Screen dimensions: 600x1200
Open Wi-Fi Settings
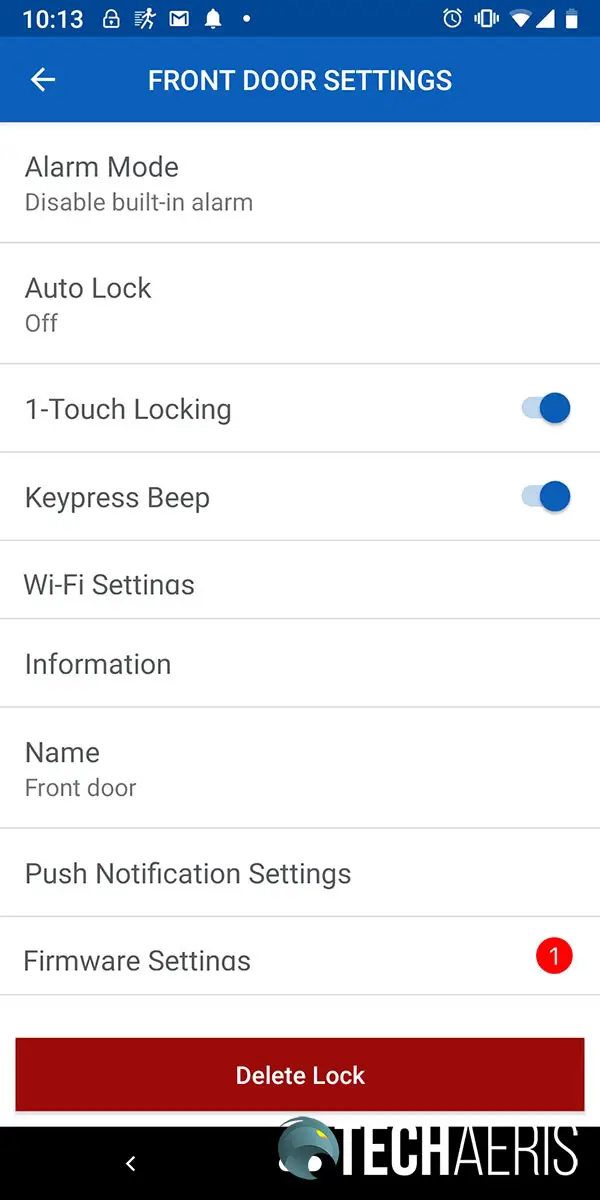[300, 580]
